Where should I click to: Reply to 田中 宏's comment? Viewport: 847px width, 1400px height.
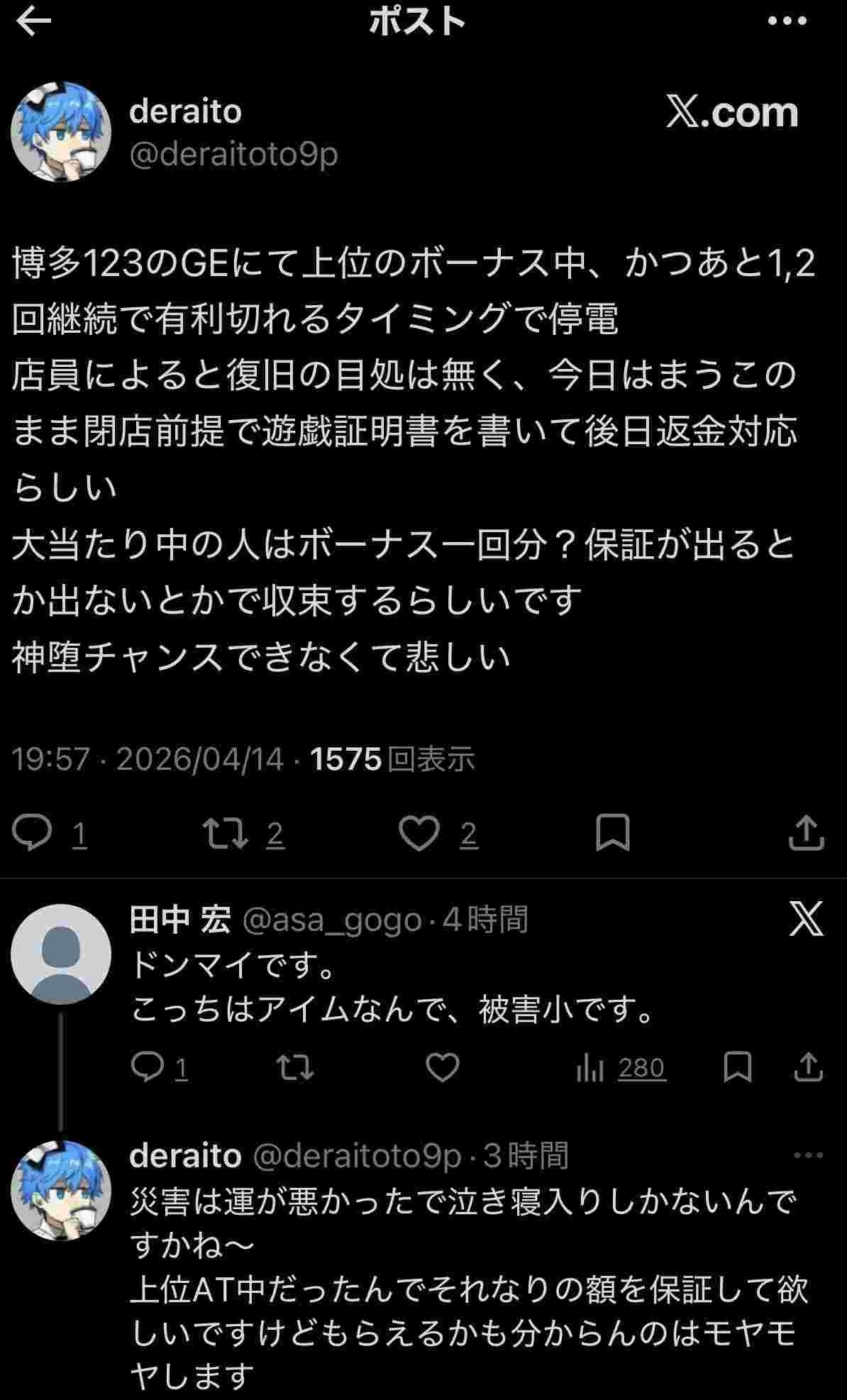148,1067
